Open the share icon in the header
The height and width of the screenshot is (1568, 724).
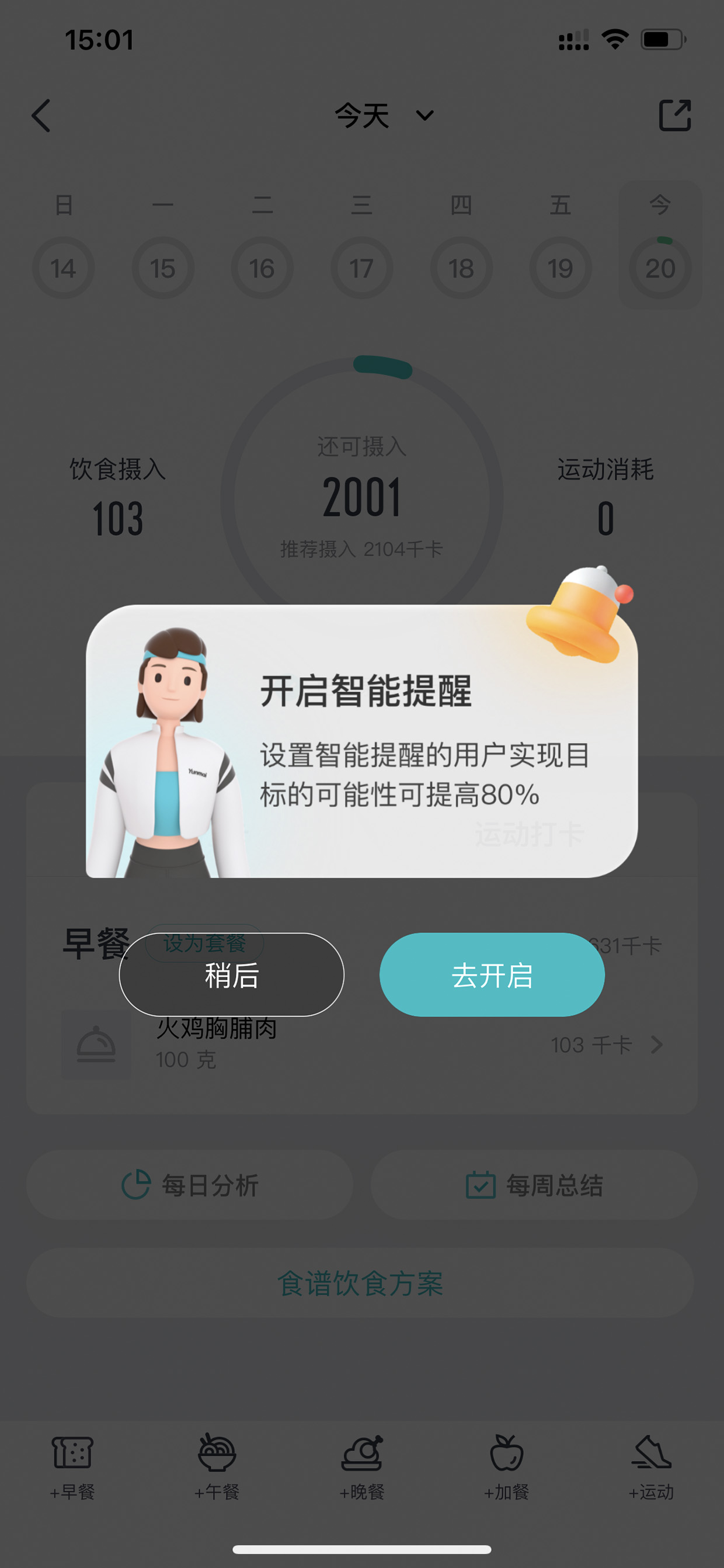point(675,115)
